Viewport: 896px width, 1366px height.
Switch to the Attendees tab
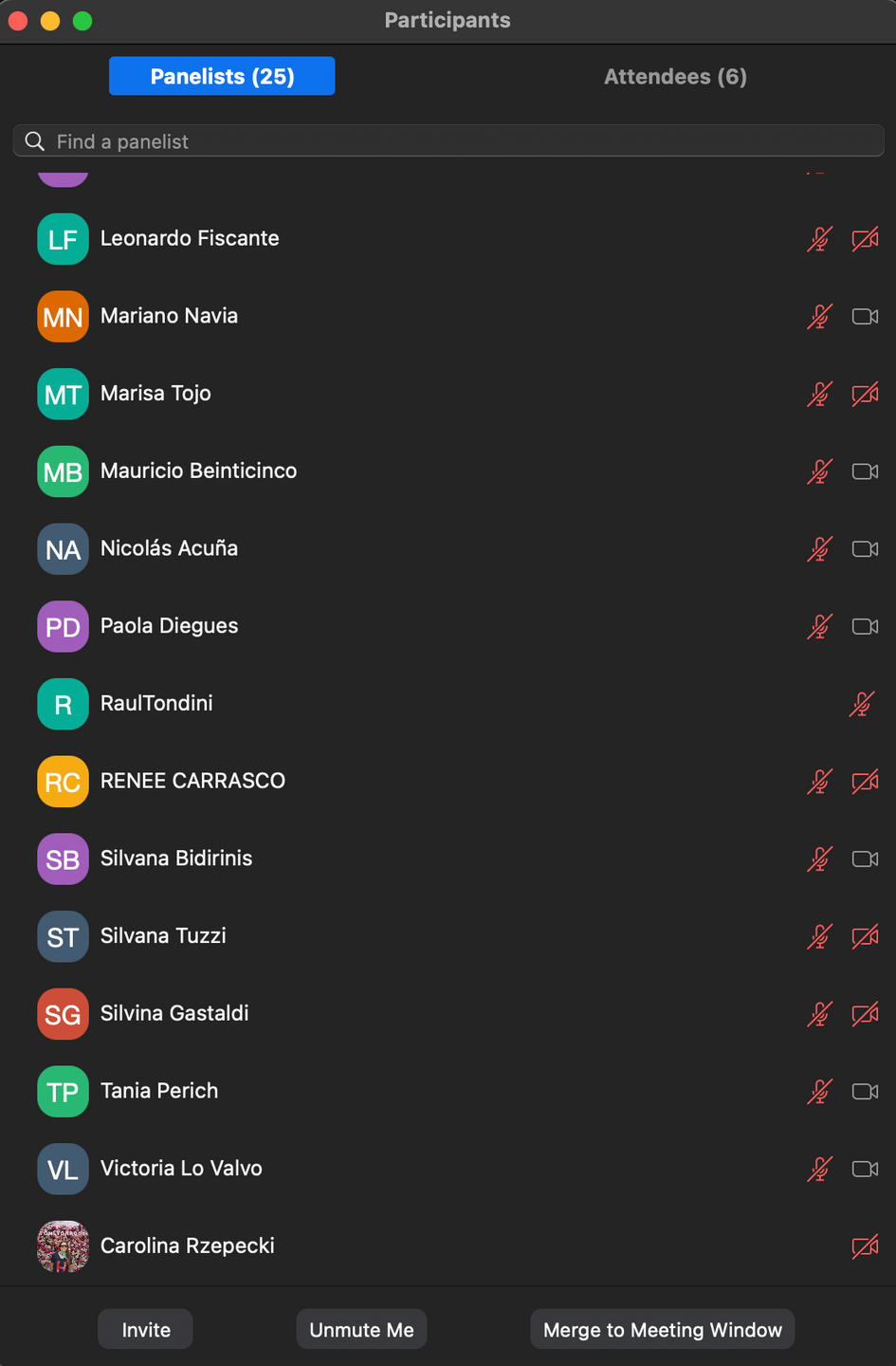(675, 77)
